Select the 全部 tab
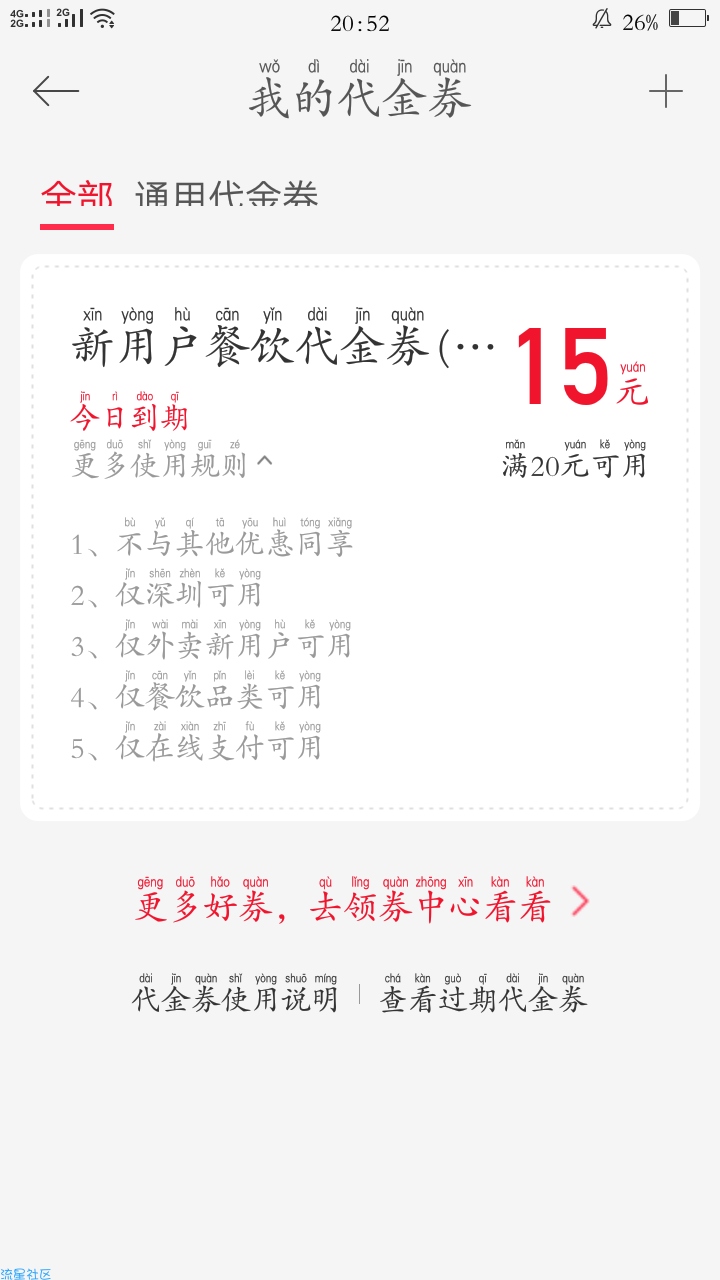The width and height of the screenshot is (720, 1280). pos(77,194)
